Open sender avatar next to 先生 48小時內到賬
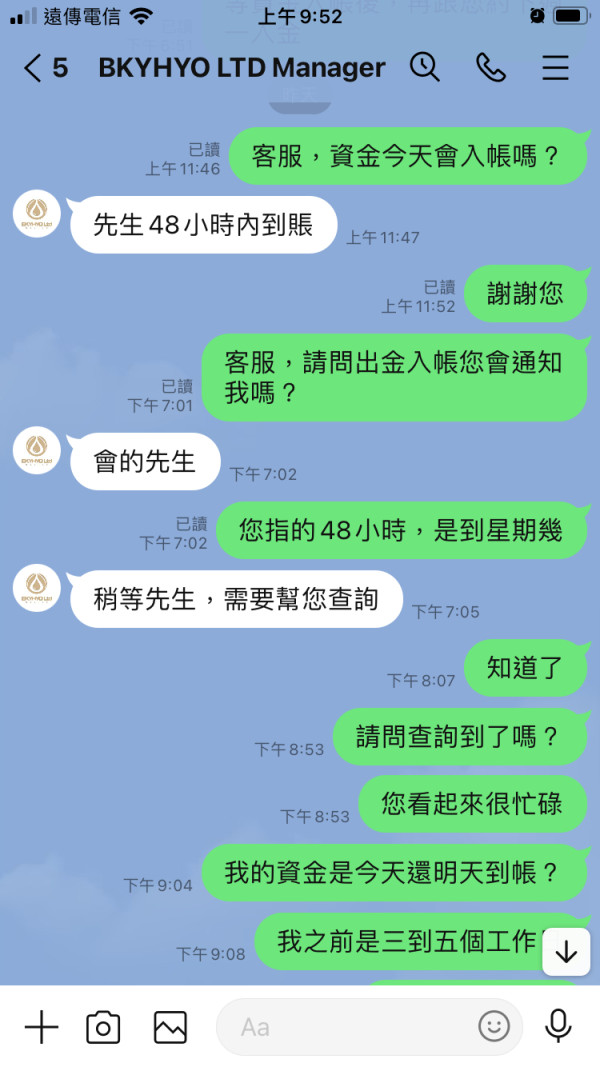This screenshot has height=1067, width=600. (37, 214)
